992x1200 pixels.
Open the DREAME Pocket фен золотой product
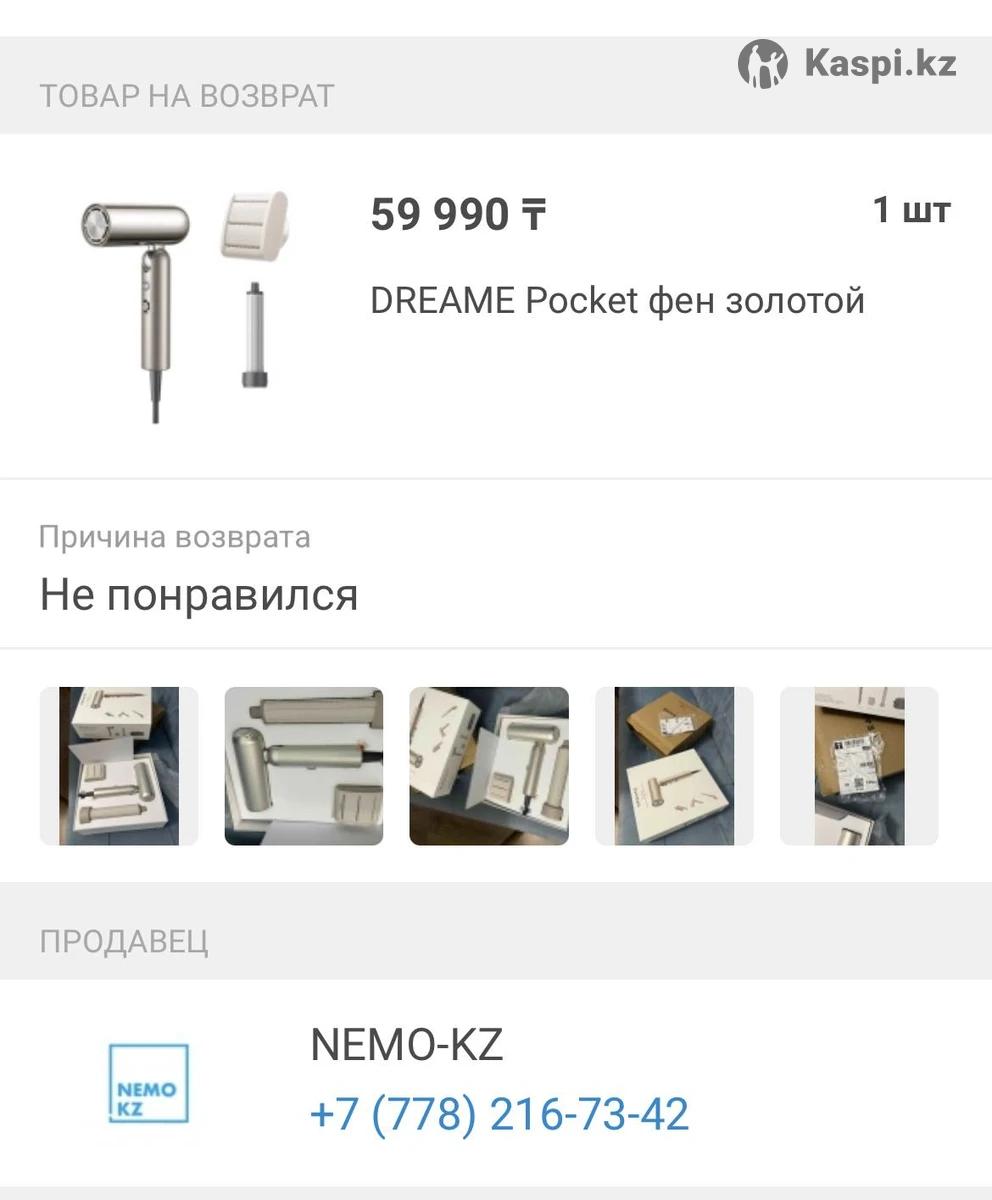pyautogui.click(x=617, y=300)
